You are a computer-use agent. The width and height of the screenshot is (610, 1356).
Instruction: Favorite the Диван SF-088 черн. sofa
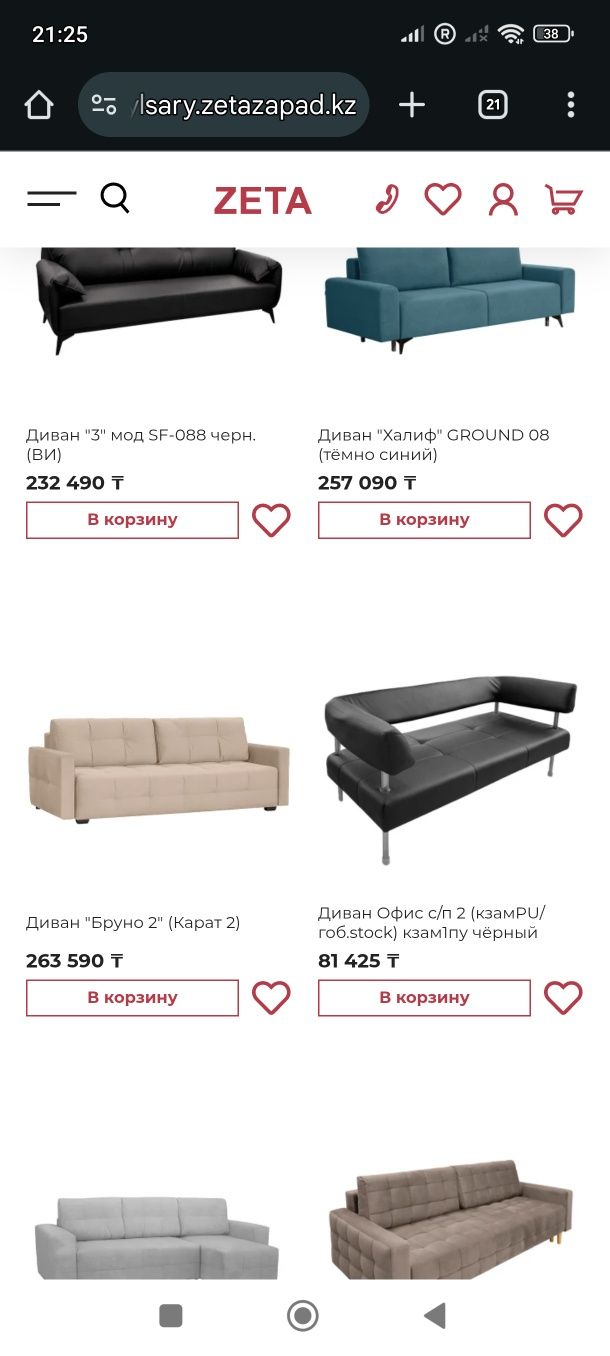[x=271, y=520]
